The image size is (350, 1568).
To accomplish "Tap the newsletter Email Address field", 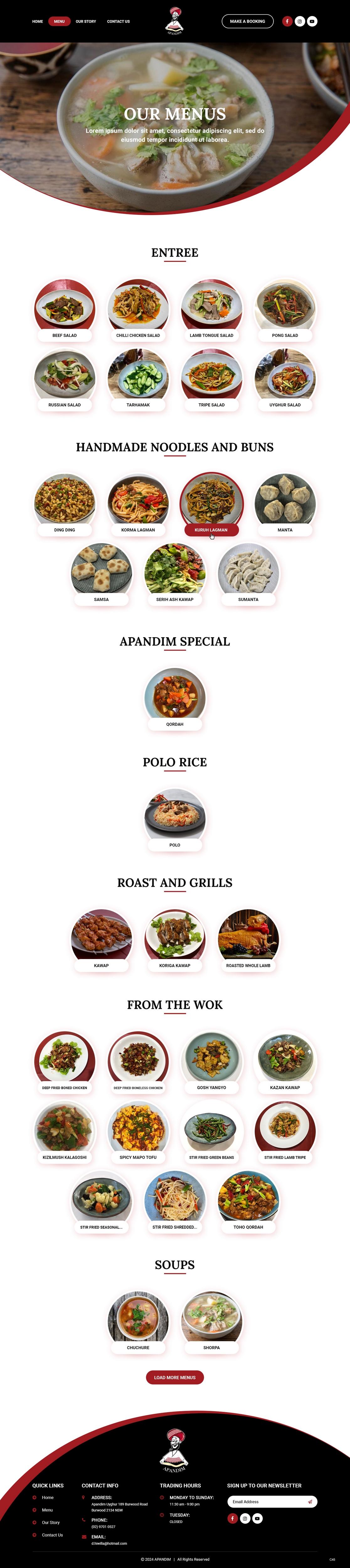I will tap(267, 1502).
